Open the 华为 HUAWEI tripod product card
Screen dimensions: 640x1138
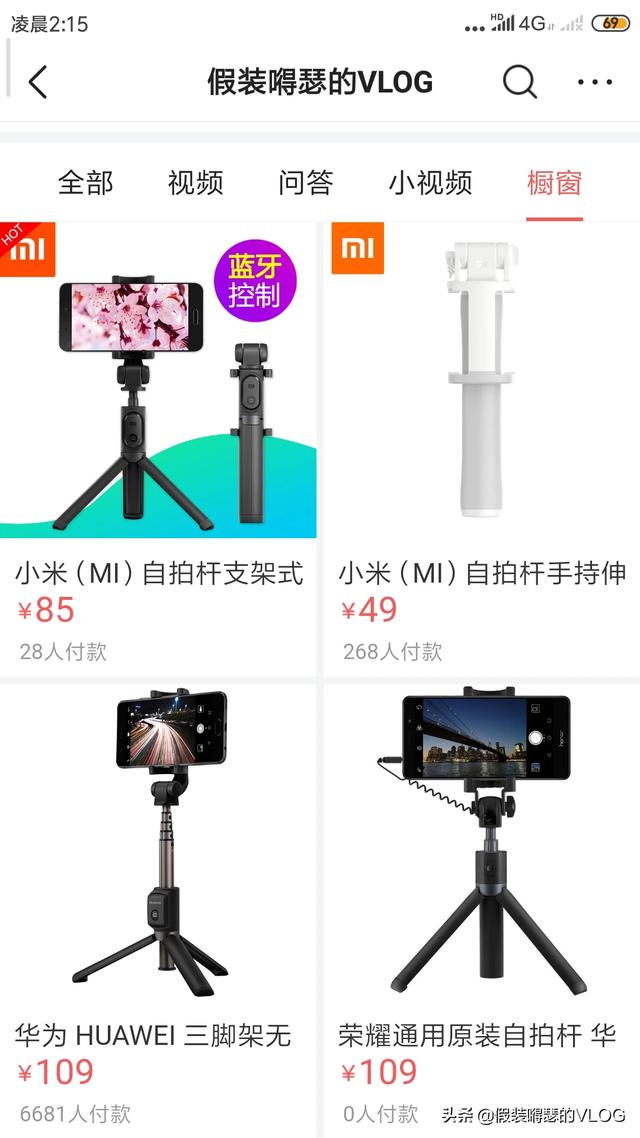click(x=158, y=850)
